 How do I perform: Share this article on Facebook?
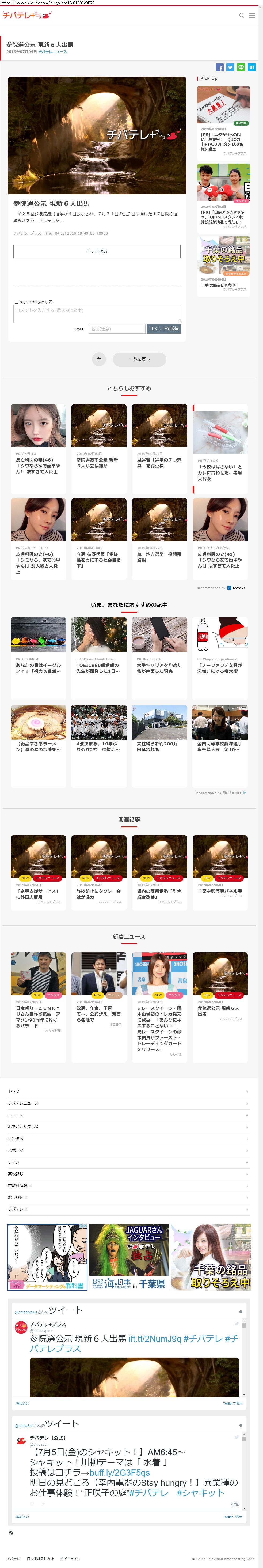pyautogui.click(x=220, y=67)
